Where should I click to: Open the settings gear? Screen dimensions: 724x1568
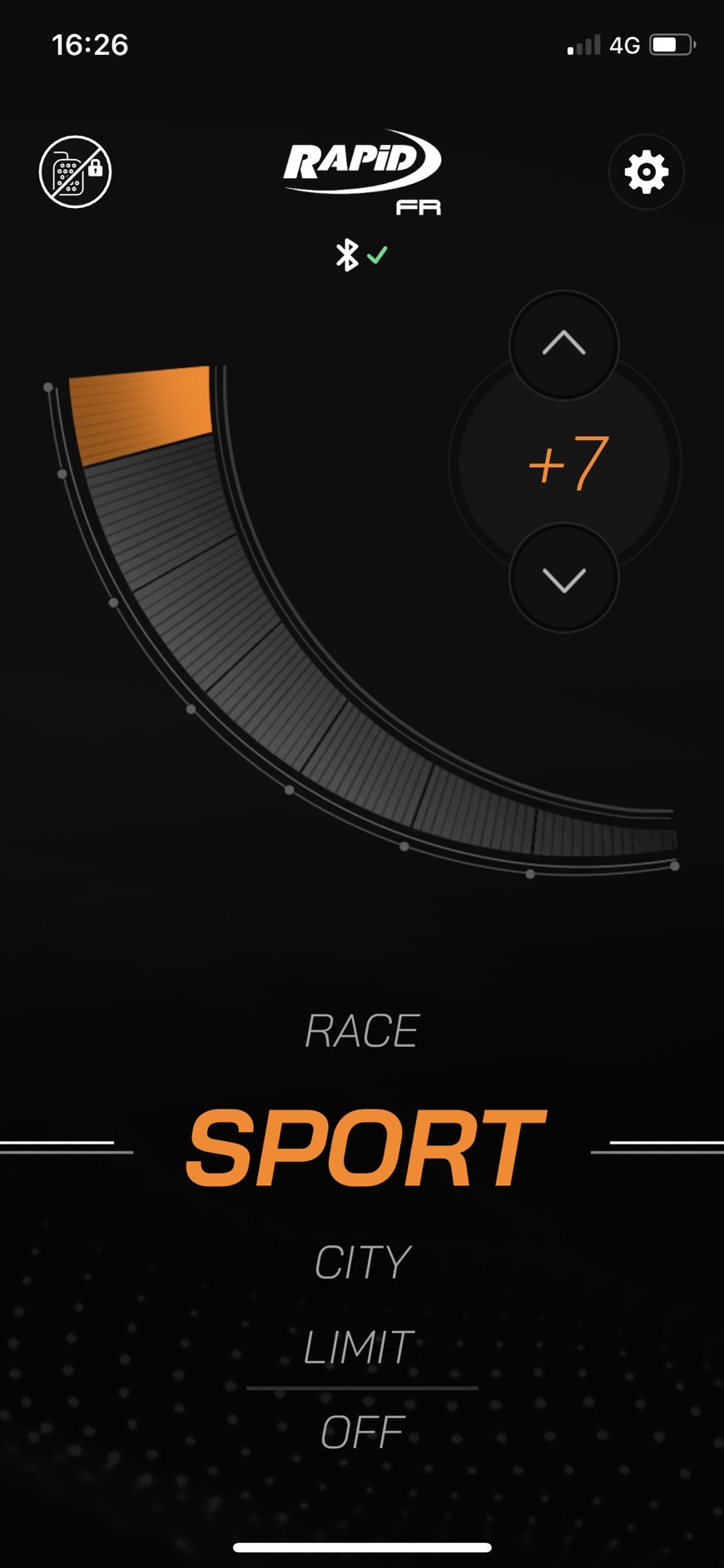click(x=647, y=171)
